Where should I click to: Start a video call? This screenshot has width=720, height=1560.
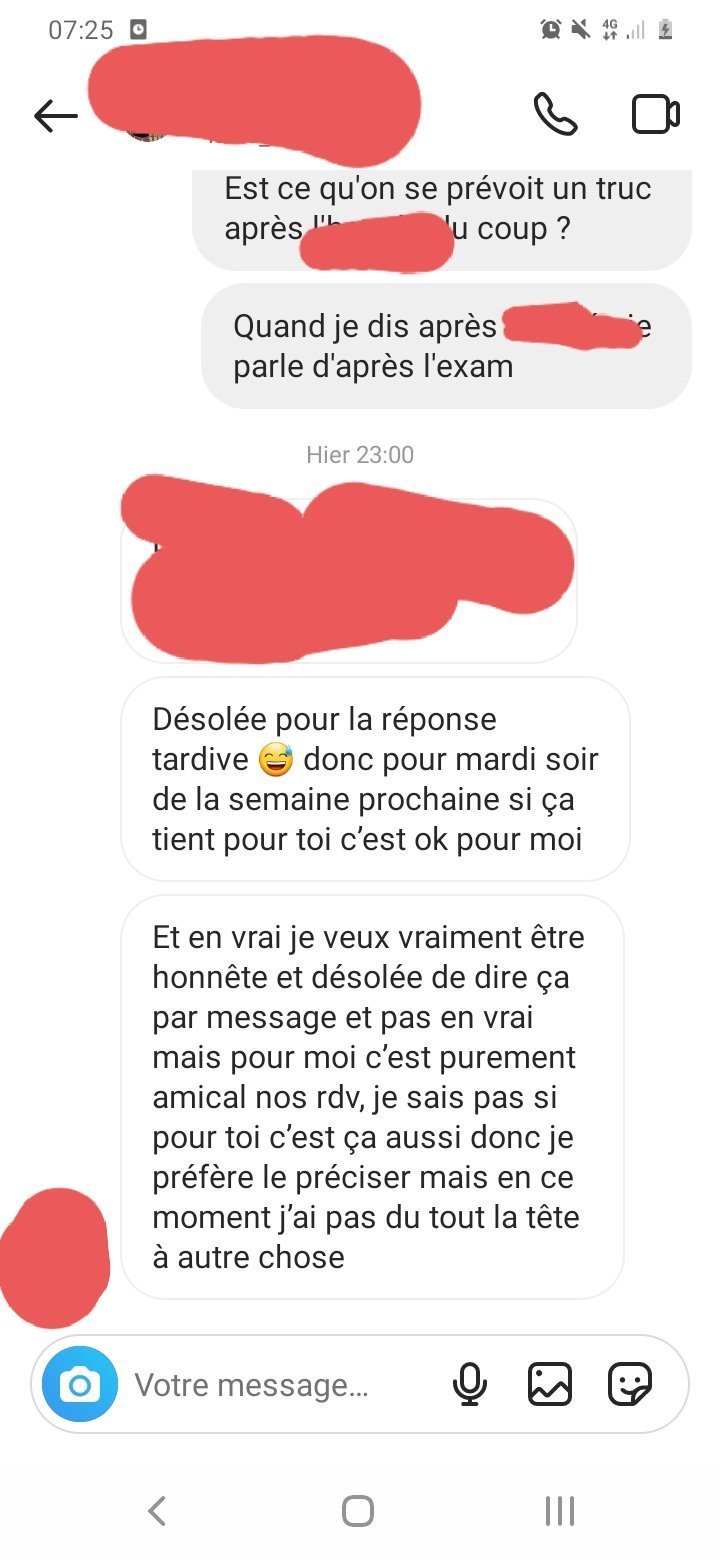pyautogui.click(x=656, y=114)
